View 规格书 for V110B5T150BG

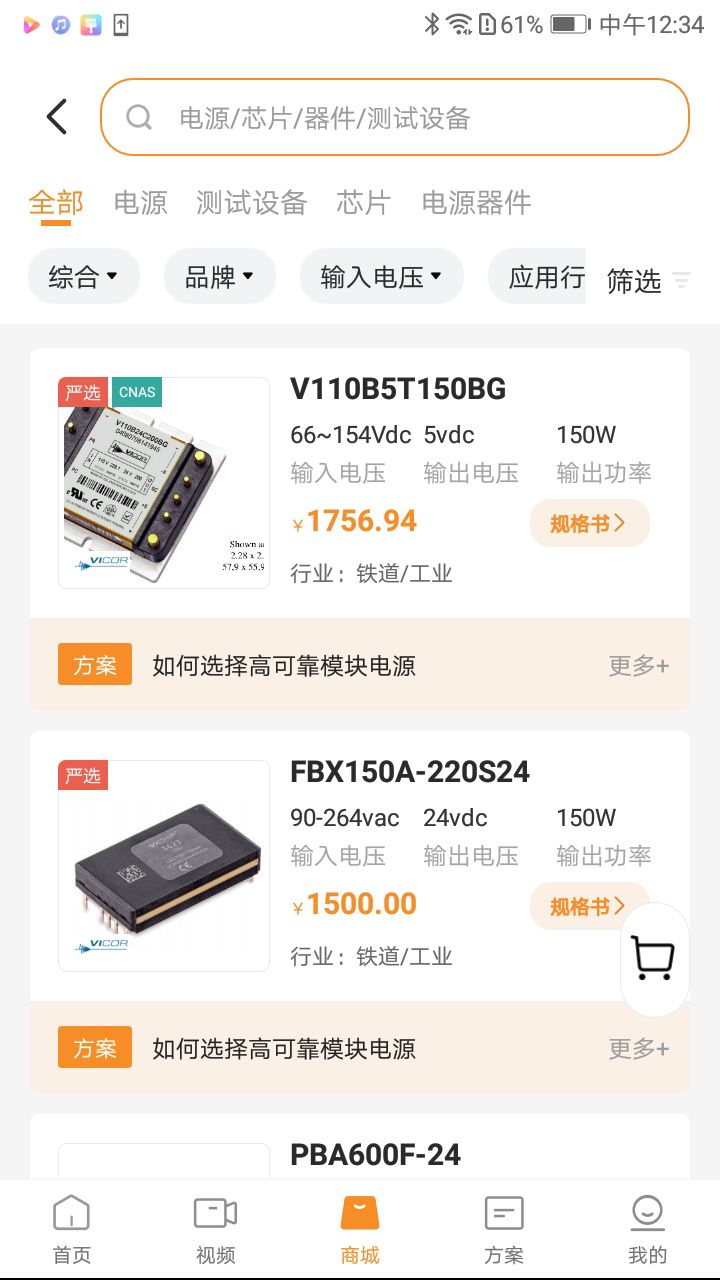[x=589, y=523]
